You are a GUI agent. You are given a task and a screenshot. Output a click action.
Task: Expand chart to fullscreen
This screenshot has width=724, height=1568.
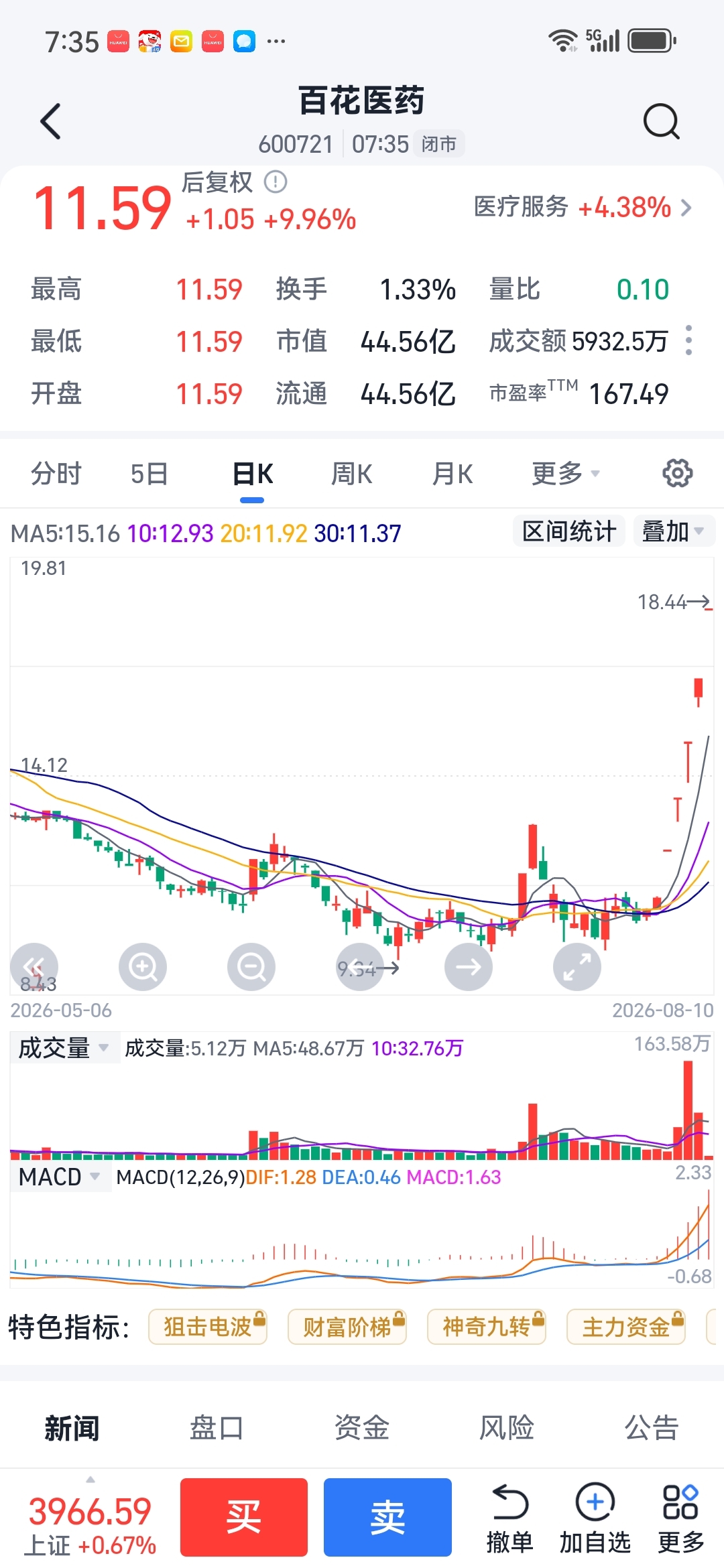click(x=577, y=967)
